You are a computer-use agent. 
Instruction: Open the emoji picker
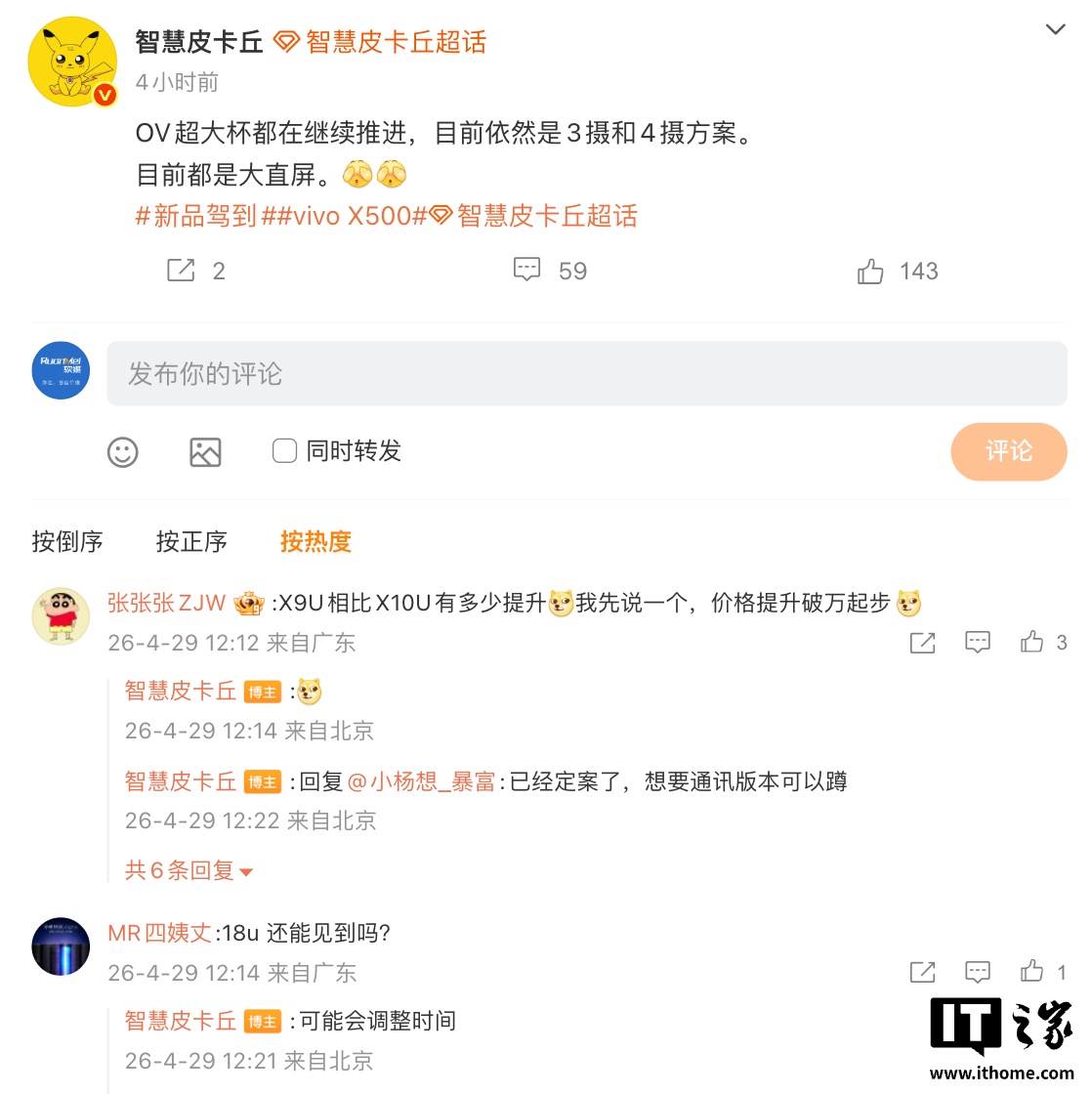point(123,452)
